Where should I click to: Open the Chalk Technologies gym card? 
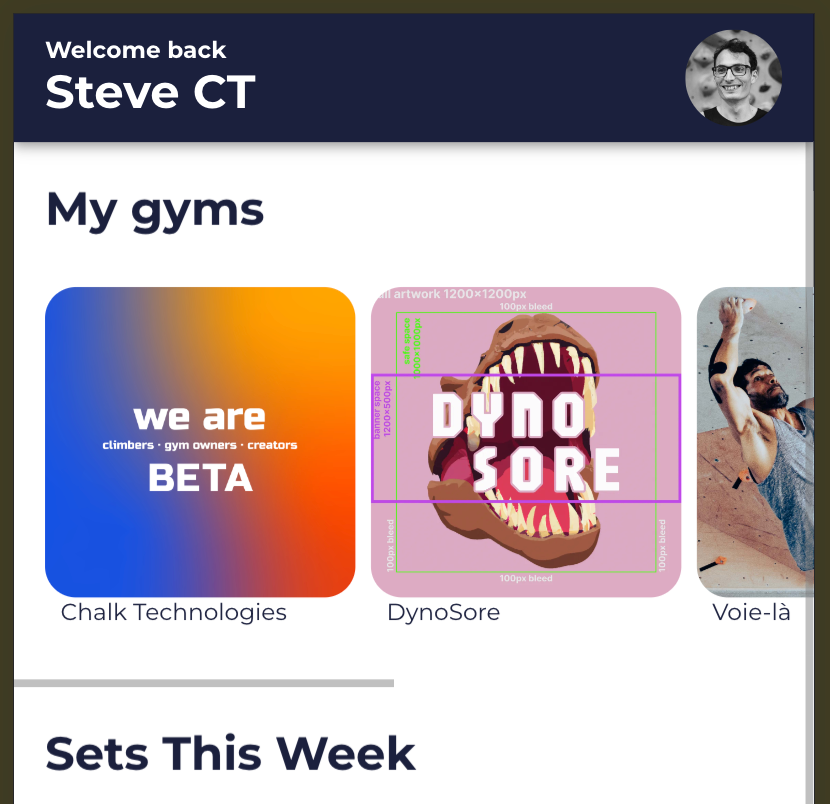click(x=200, y=442)
